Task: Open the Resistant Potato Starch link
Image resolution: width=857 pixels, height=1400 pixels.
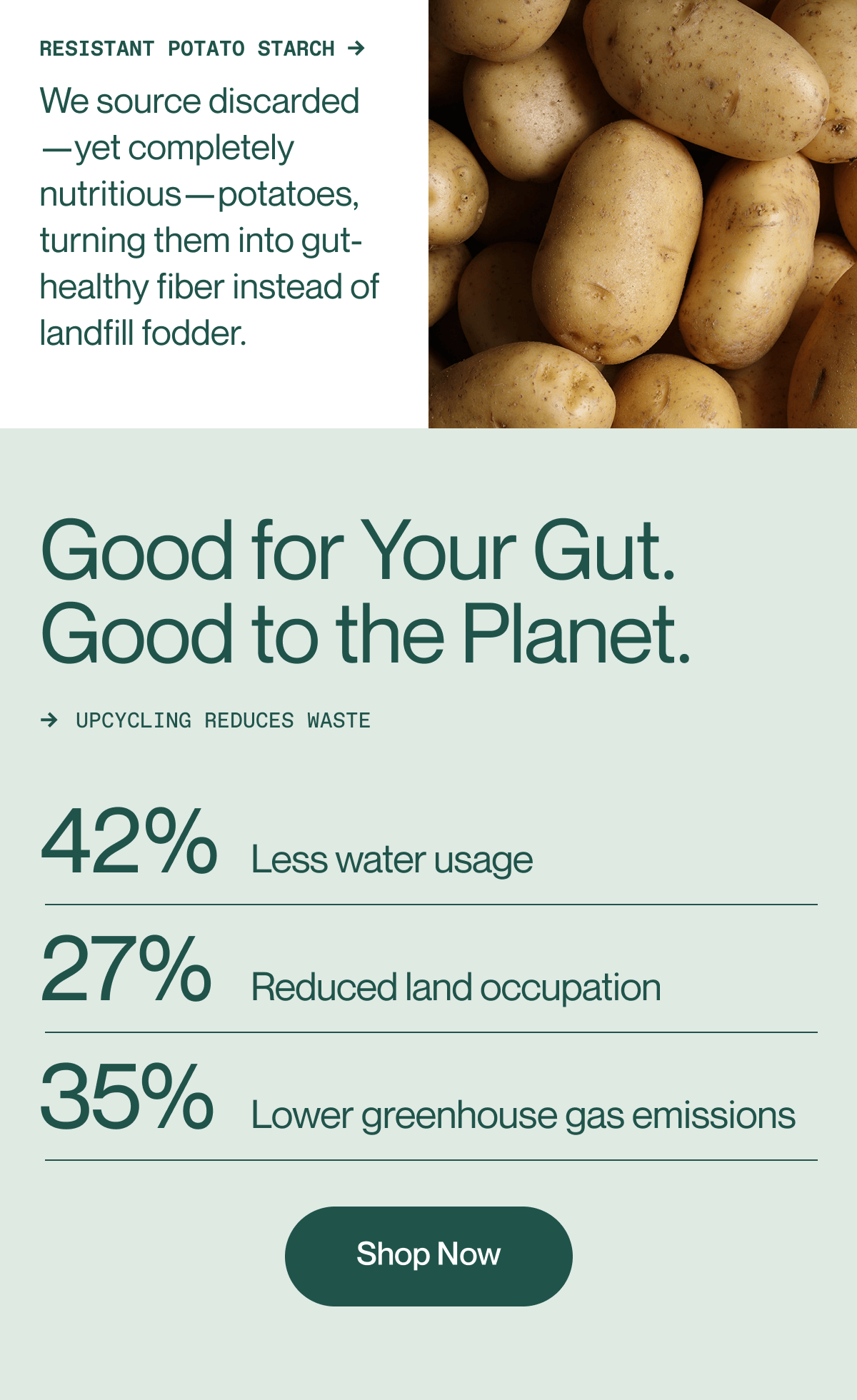Action: (x=202, y=49)
